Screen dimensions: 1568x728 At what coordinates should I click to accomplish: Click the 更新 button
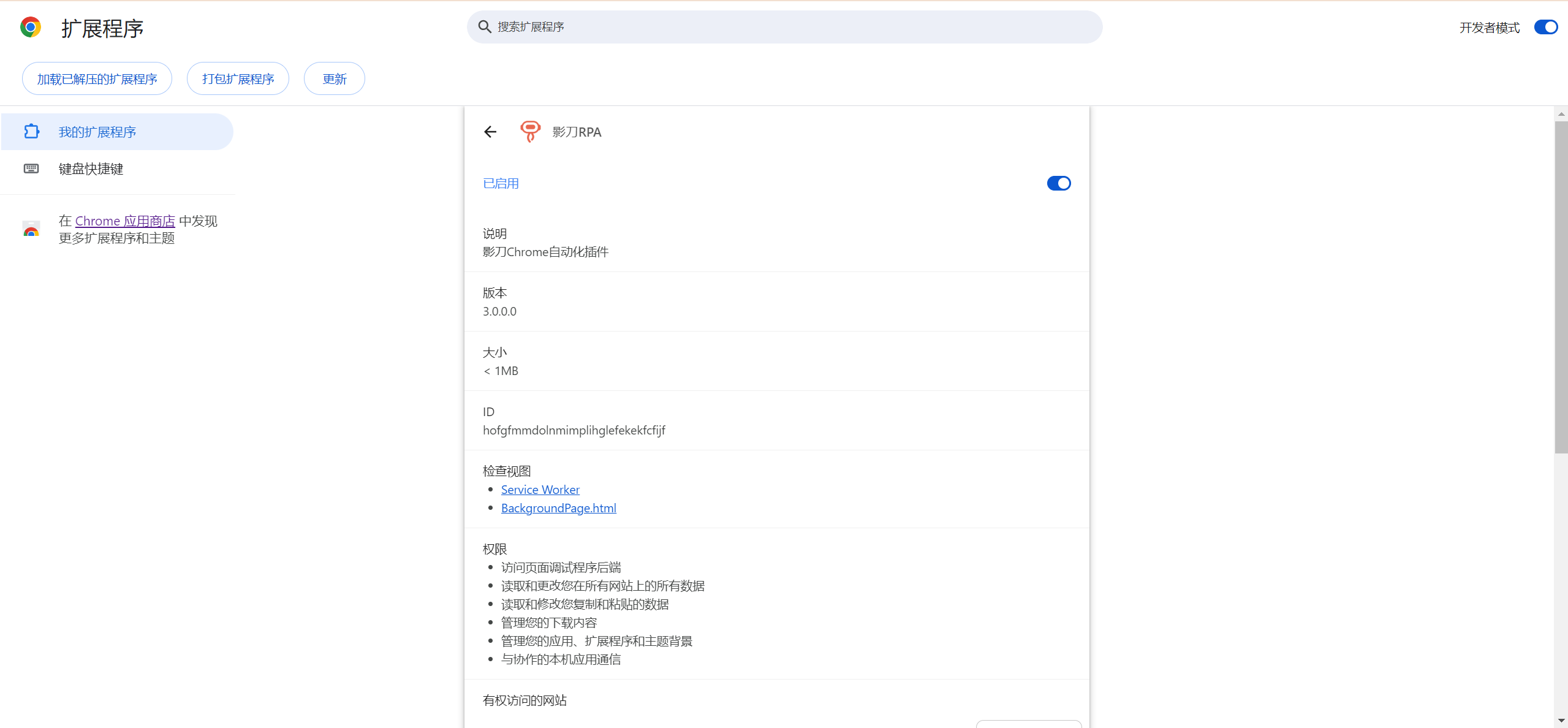[x=335, y=79]
